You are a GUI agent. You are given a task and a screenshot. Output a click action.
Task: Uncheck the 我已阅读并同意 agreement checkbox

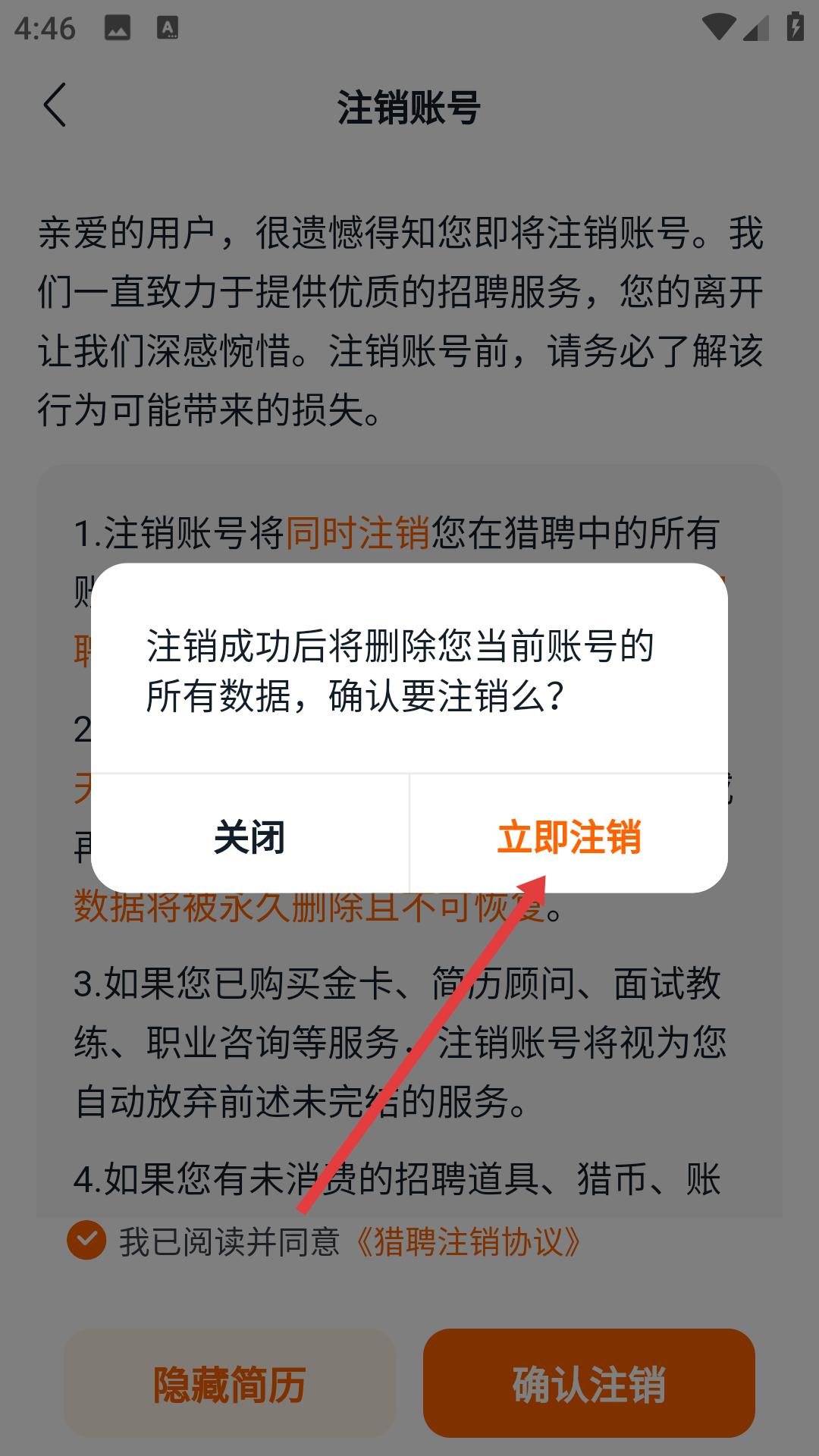[x=86, y=1241]
